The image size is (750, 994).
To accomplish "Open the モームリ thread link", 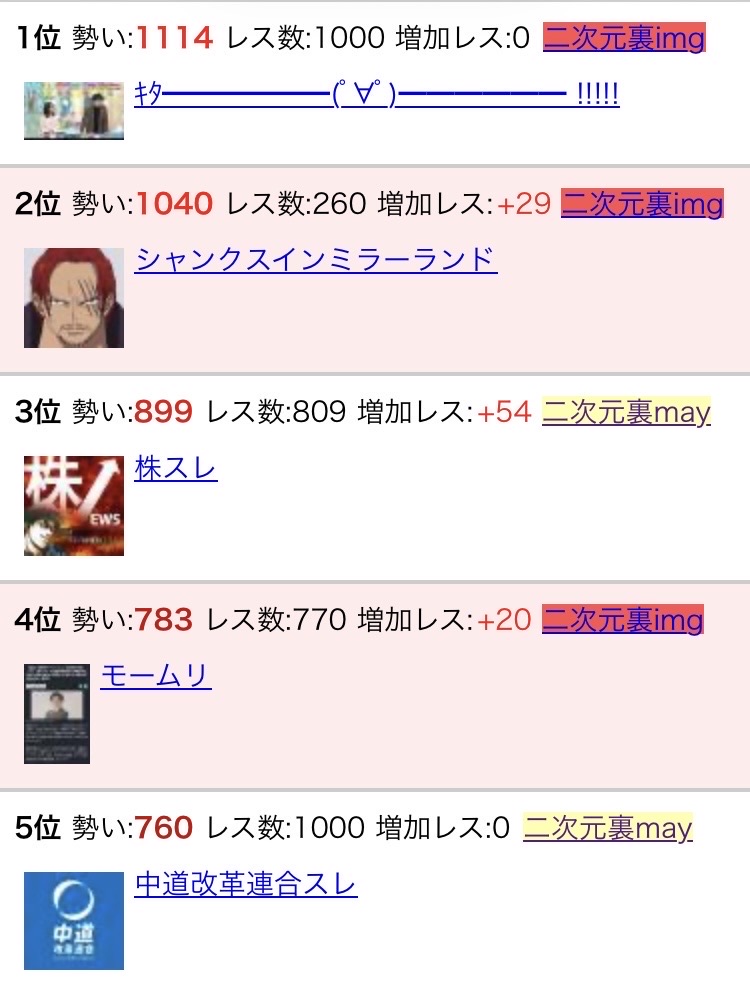I will (155, 677).
